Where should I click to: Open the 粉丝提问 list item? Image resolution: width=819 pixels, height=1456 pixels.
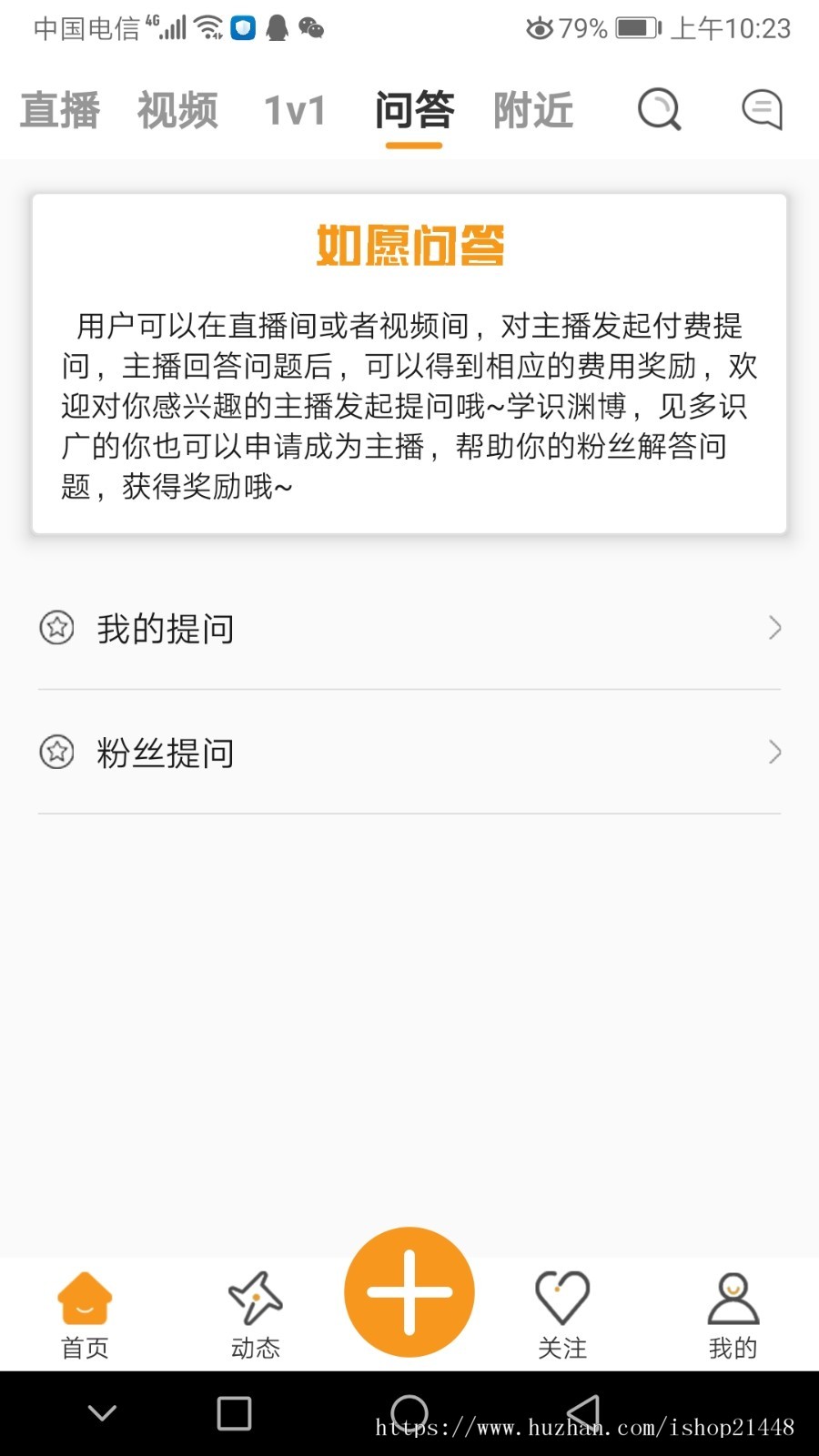tap(167, 753)
